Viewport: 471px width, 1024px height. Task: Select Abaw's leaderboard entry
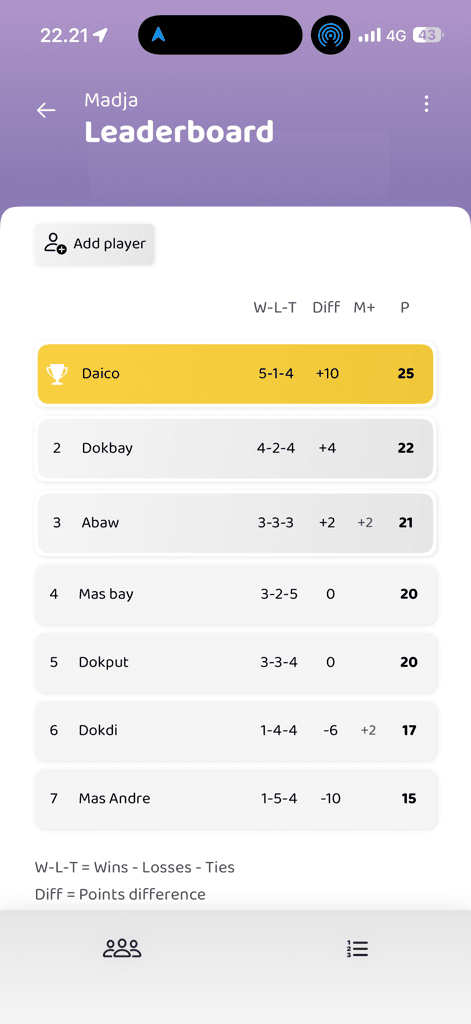click(x=235, y=523)
